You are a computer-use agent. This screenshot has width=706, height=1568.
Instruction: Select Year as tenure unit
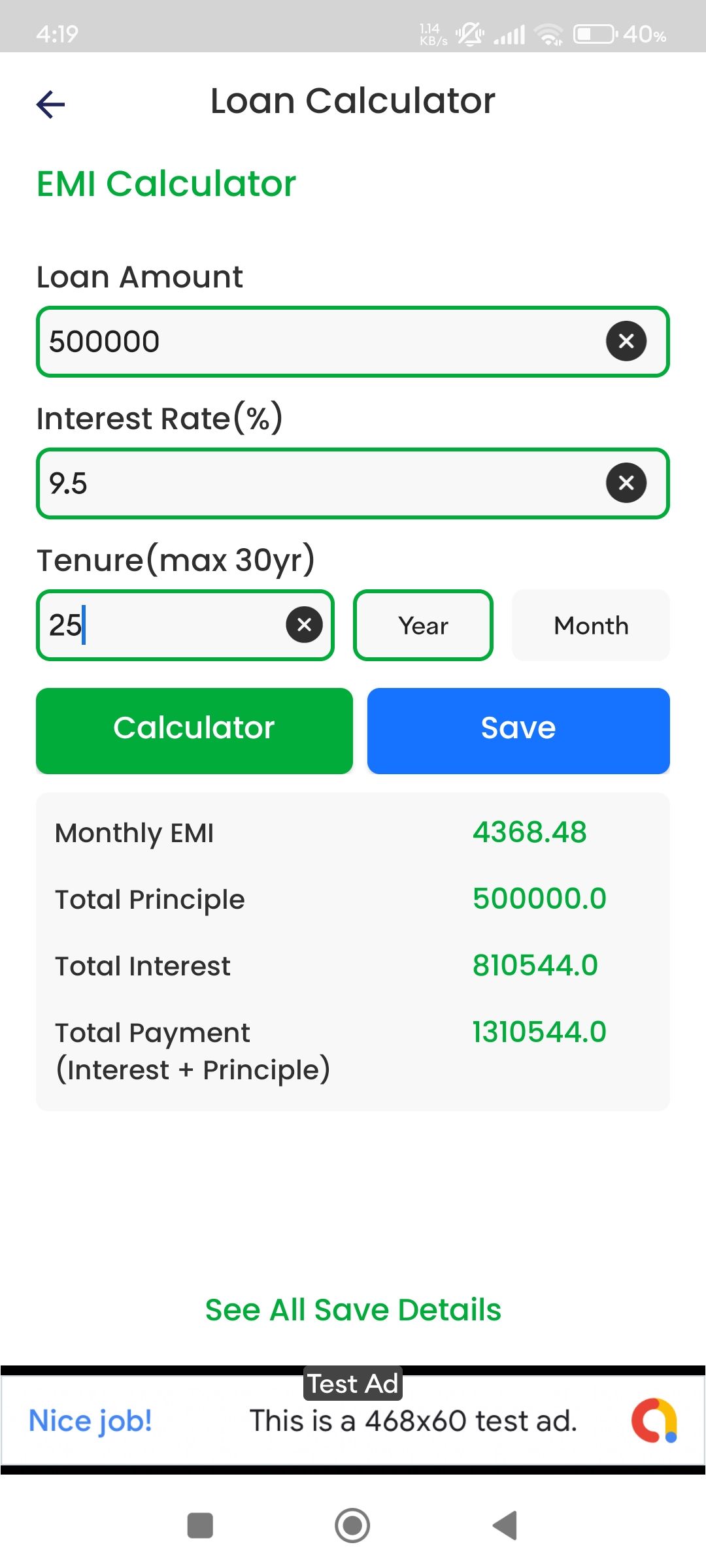pyautogui.click(x=423, y=625)
